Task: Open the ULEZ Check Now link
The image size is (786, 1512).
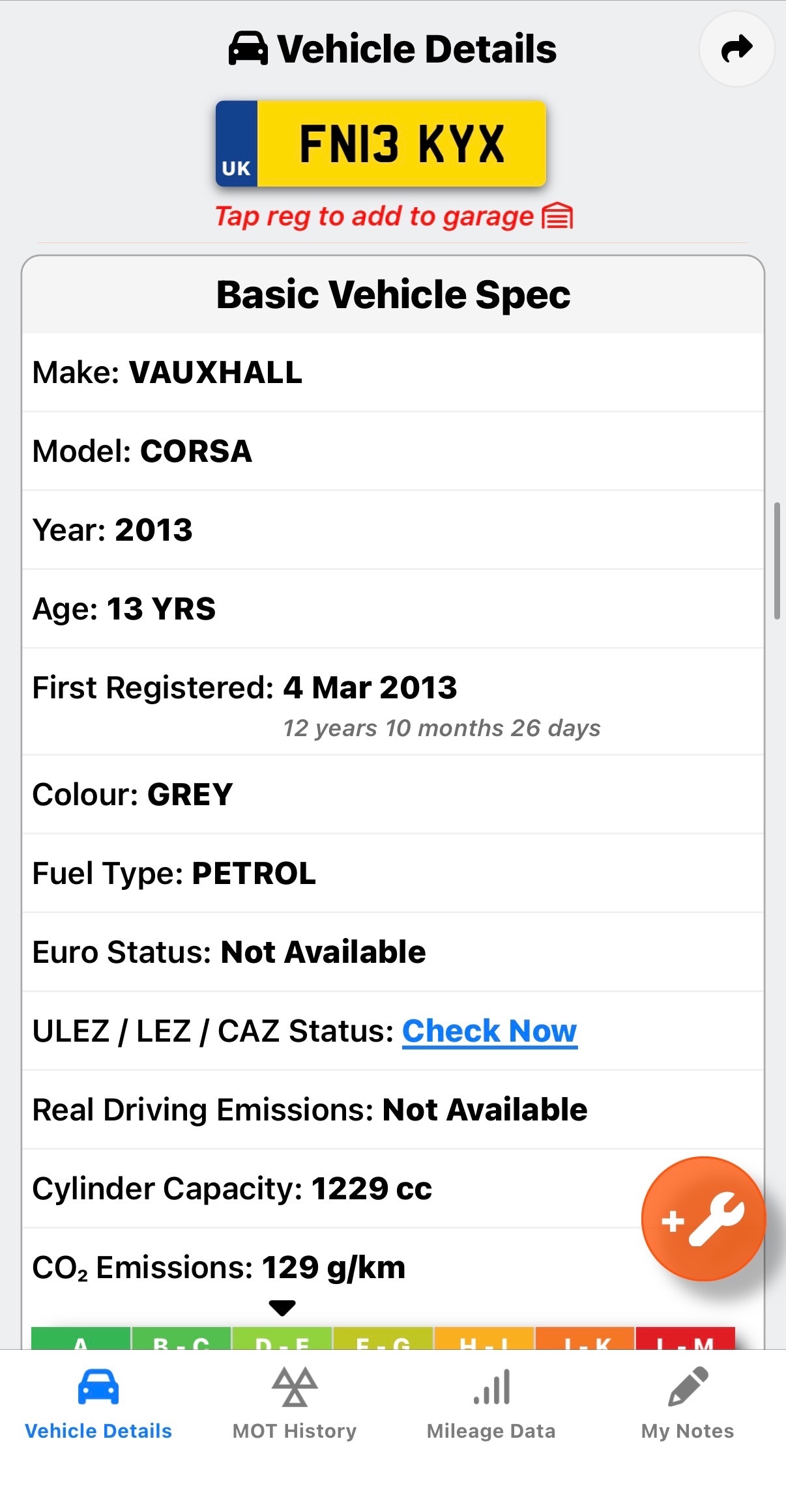Action: pos(489,1031)
